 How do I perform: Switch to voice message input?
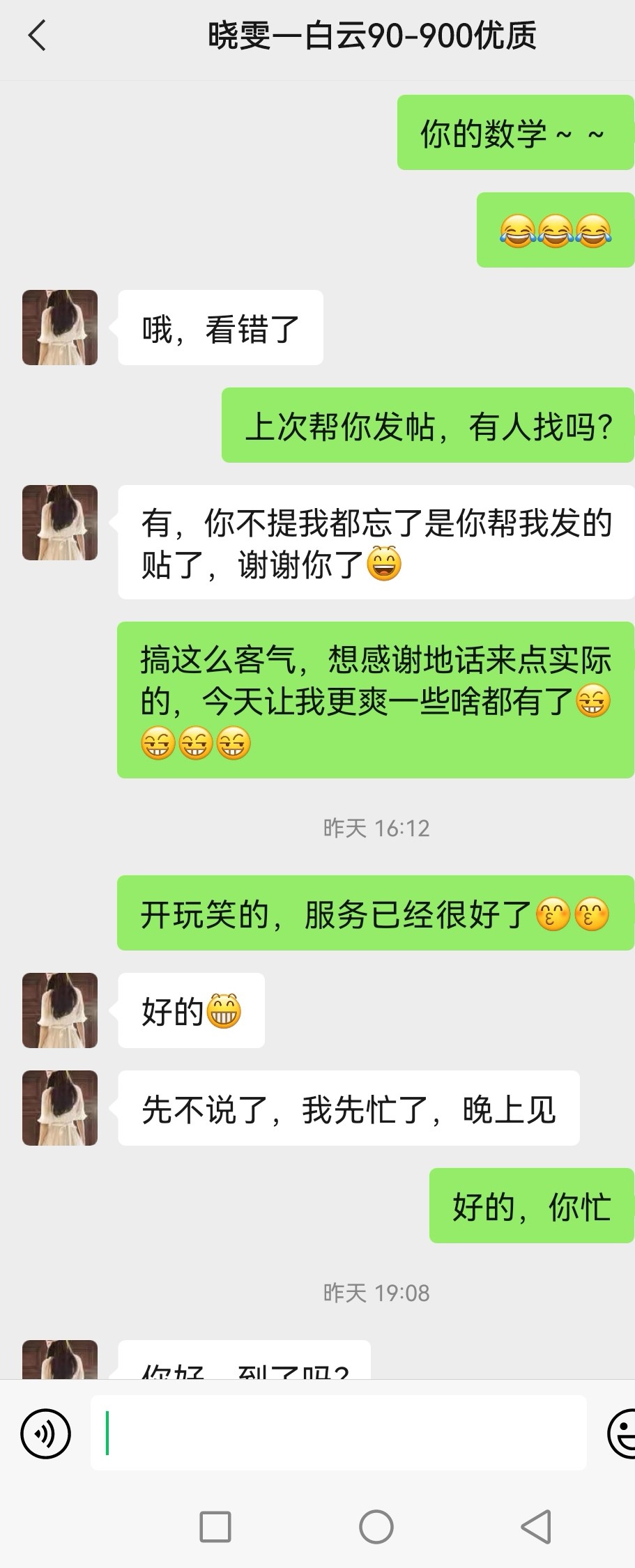[46, 1434]
